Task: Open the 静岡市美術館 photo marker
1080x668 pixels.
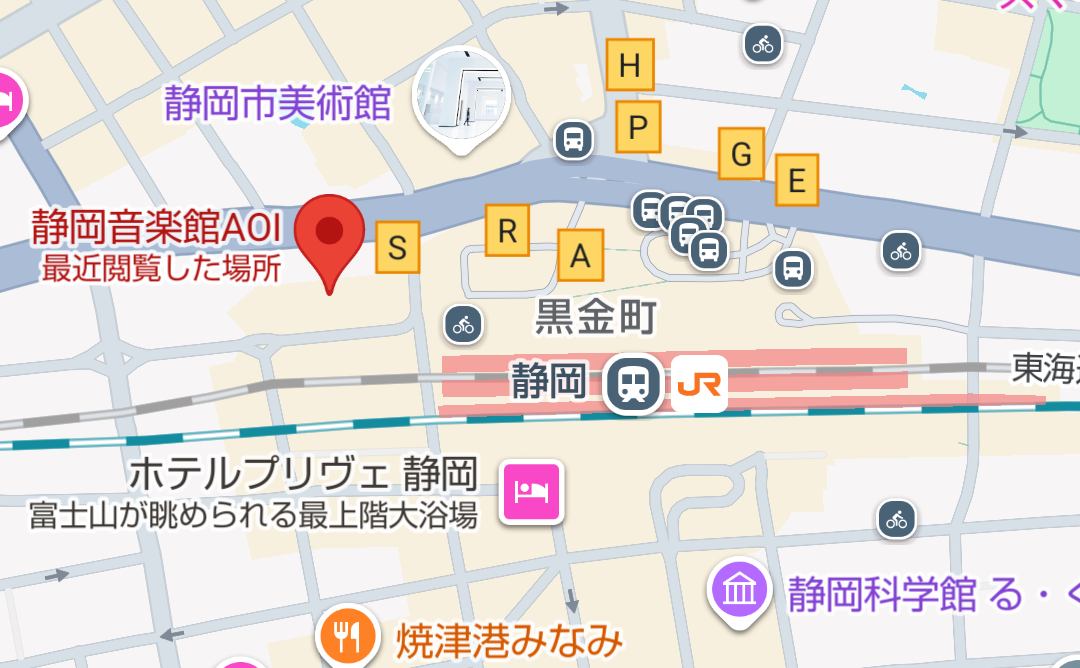Action: [461, 99]
